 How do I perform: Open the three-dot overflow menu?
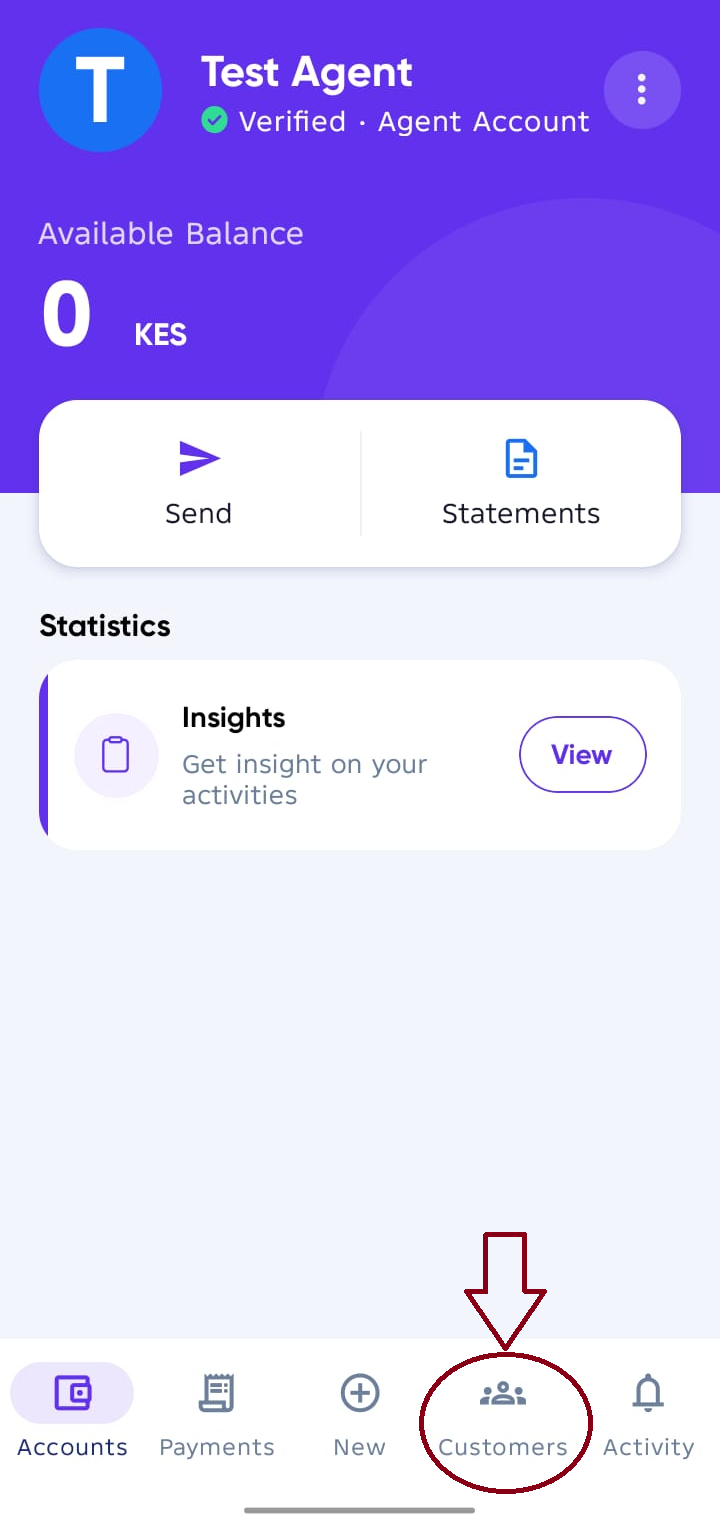click(x=642, y=90)
